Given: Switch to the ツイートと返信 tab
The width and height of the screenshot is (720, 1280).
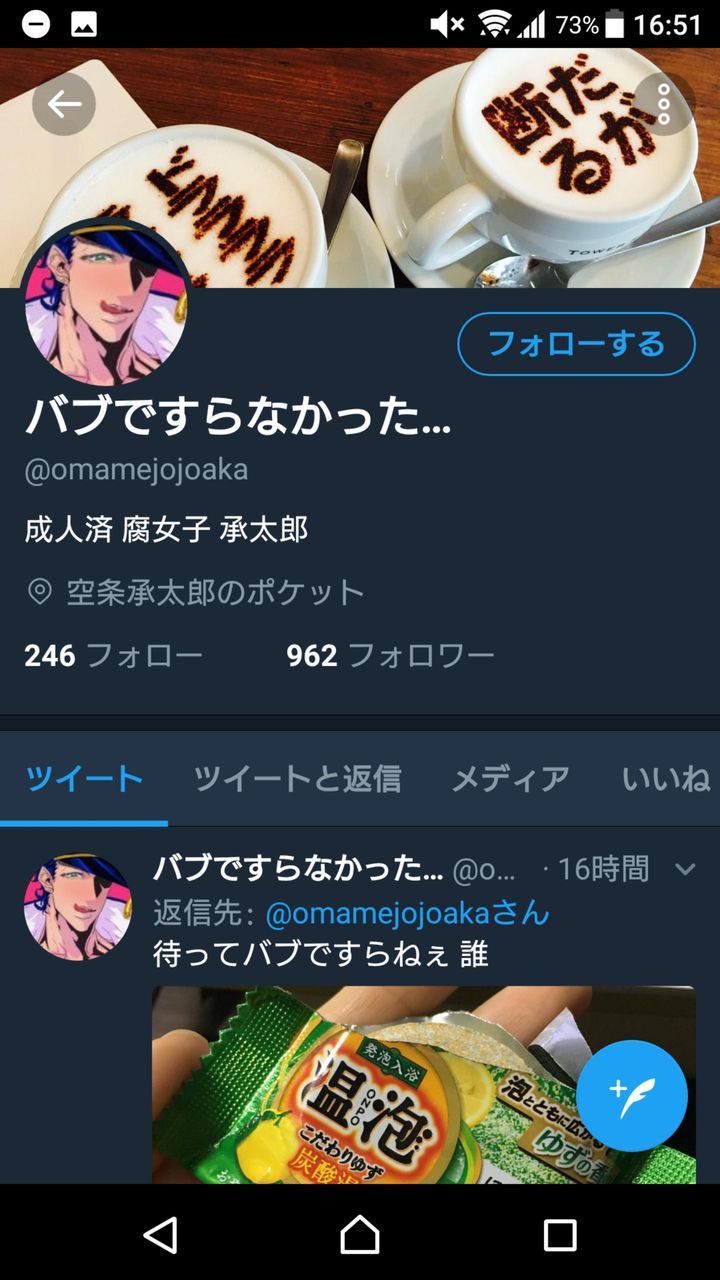Looking at the screenshot, I should [x=297, y=778].
